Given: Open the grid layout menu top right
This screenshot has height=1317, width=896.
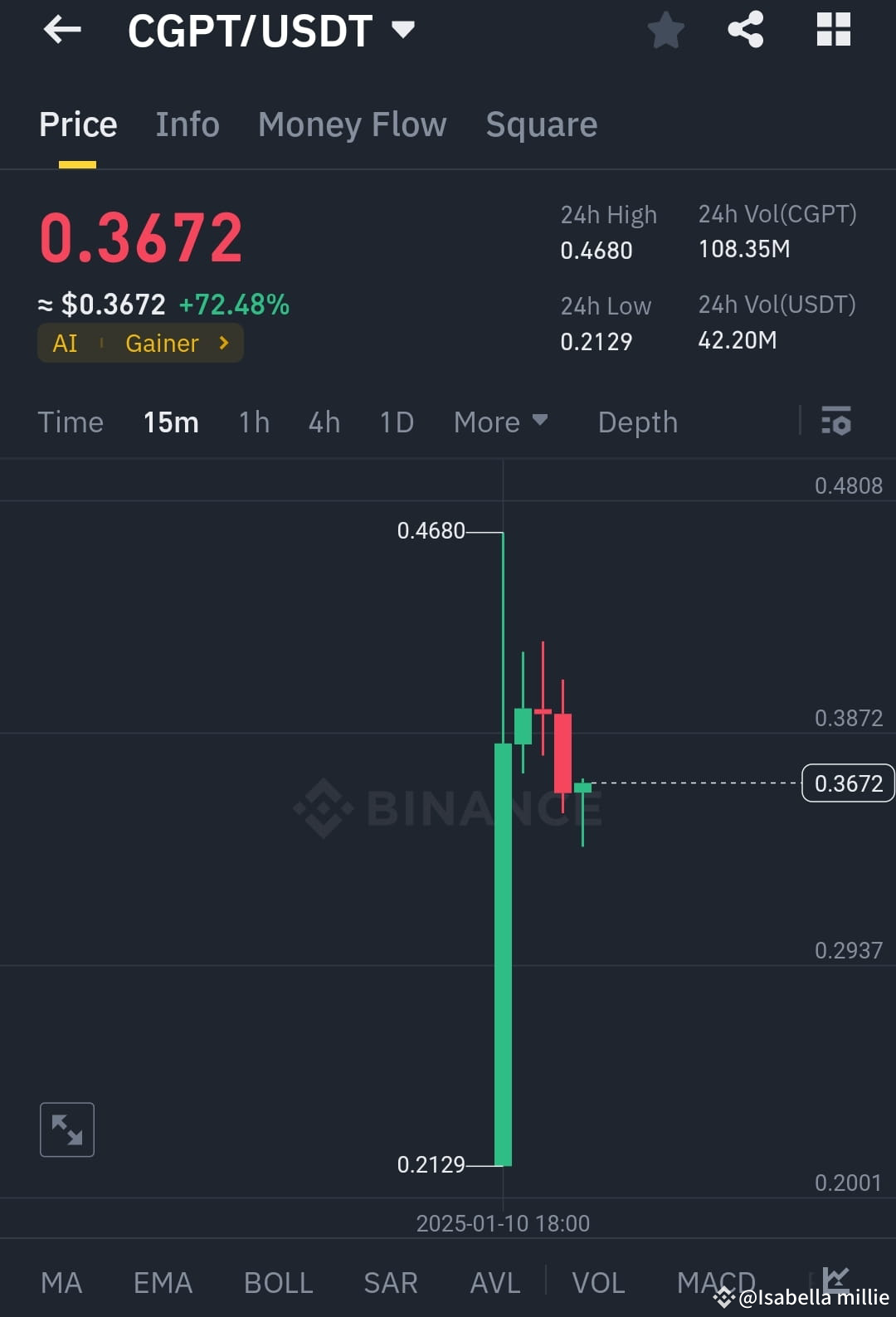Looking at the screenshot, I should click(833, 30).
